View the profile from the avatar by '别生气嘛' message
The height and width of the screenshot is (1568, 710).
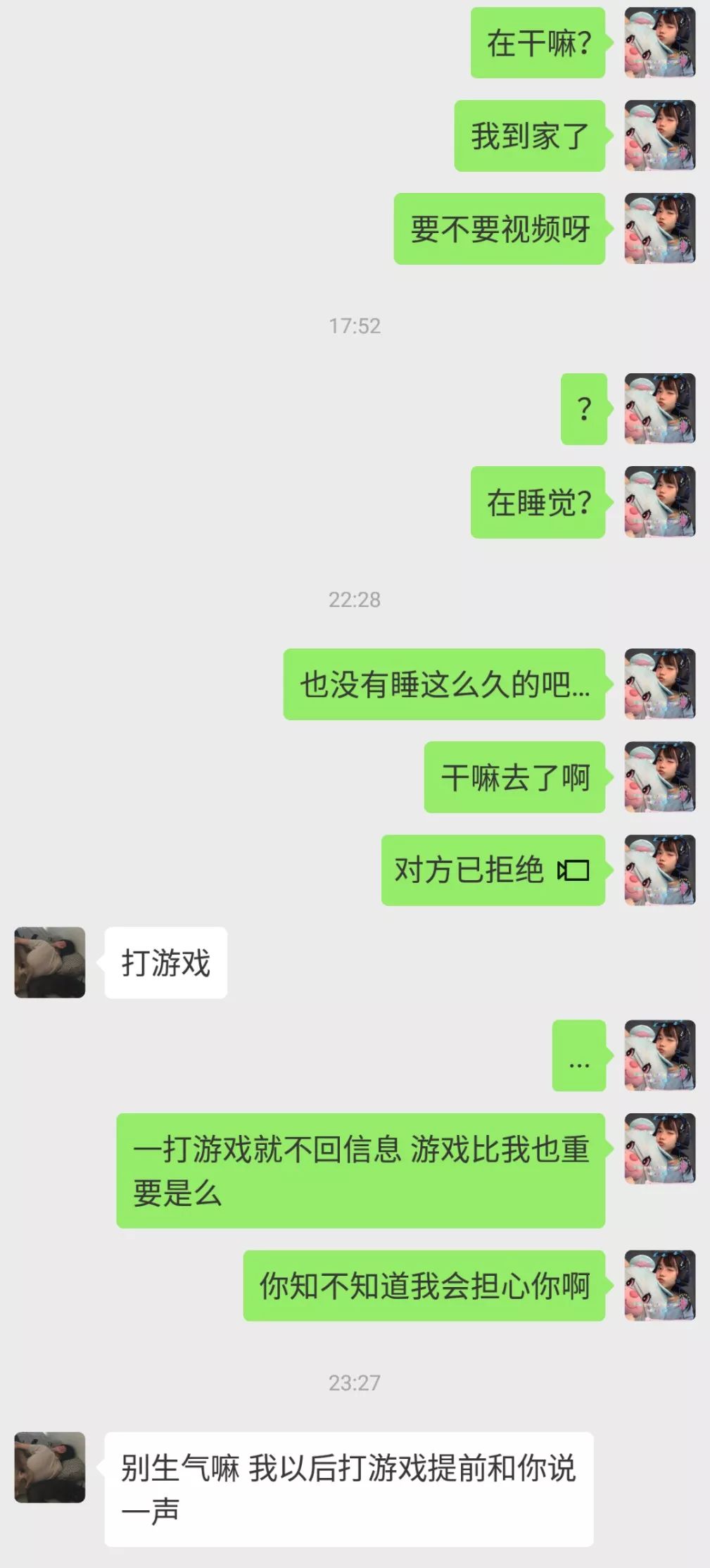point(50,1467)
